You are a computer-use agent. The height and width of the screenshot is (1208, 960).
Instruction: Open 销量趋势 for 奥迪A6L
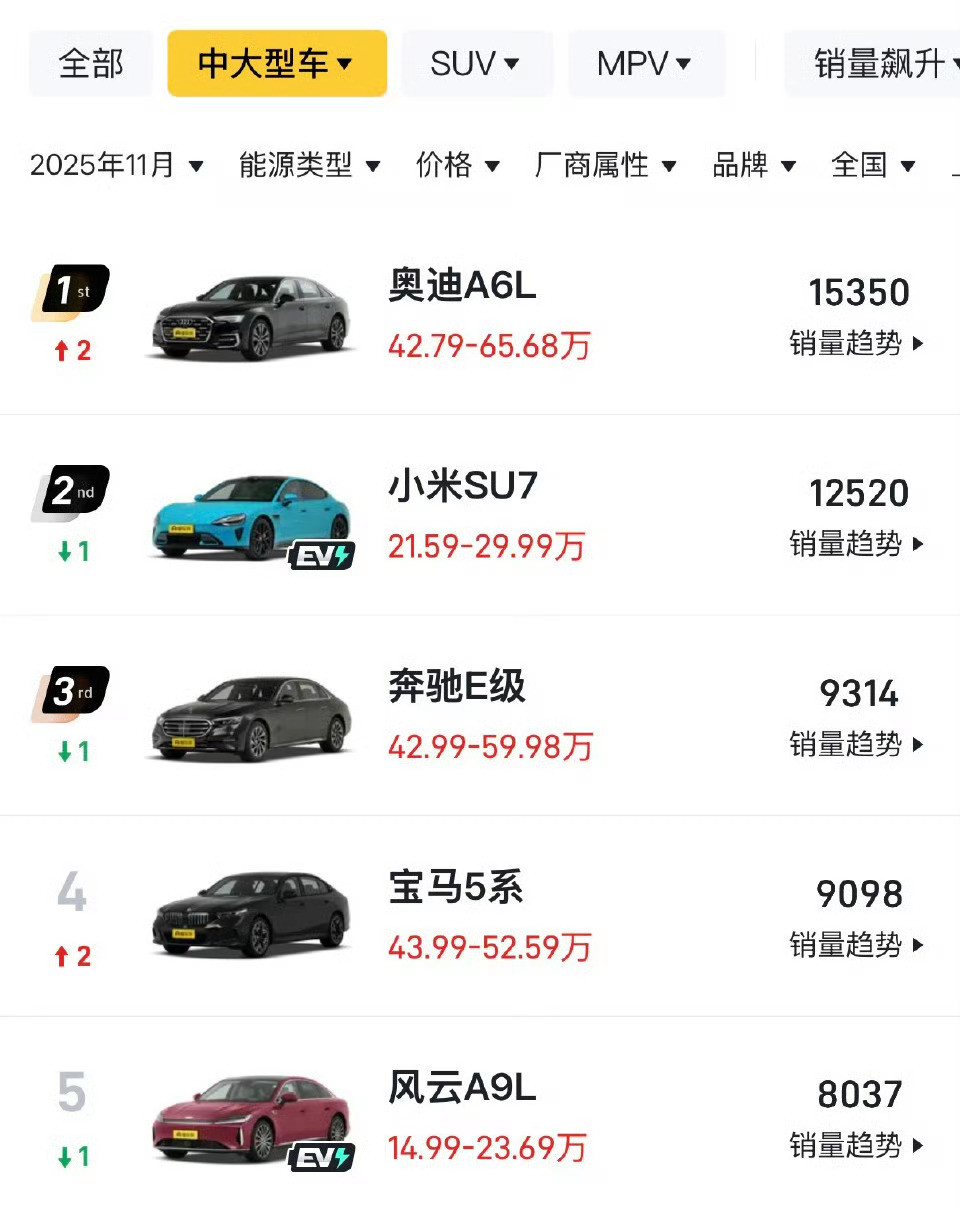coord(855,345)
